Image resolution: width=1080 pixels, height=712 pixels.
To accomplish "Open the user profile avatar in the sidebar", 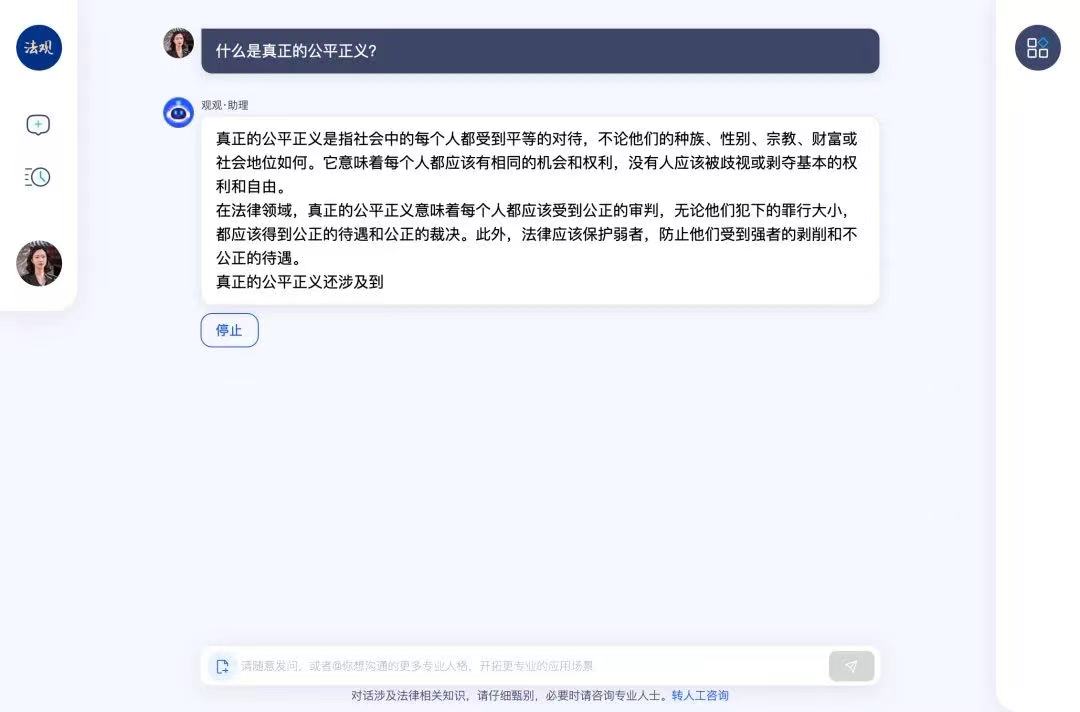I will pos(39,263).
